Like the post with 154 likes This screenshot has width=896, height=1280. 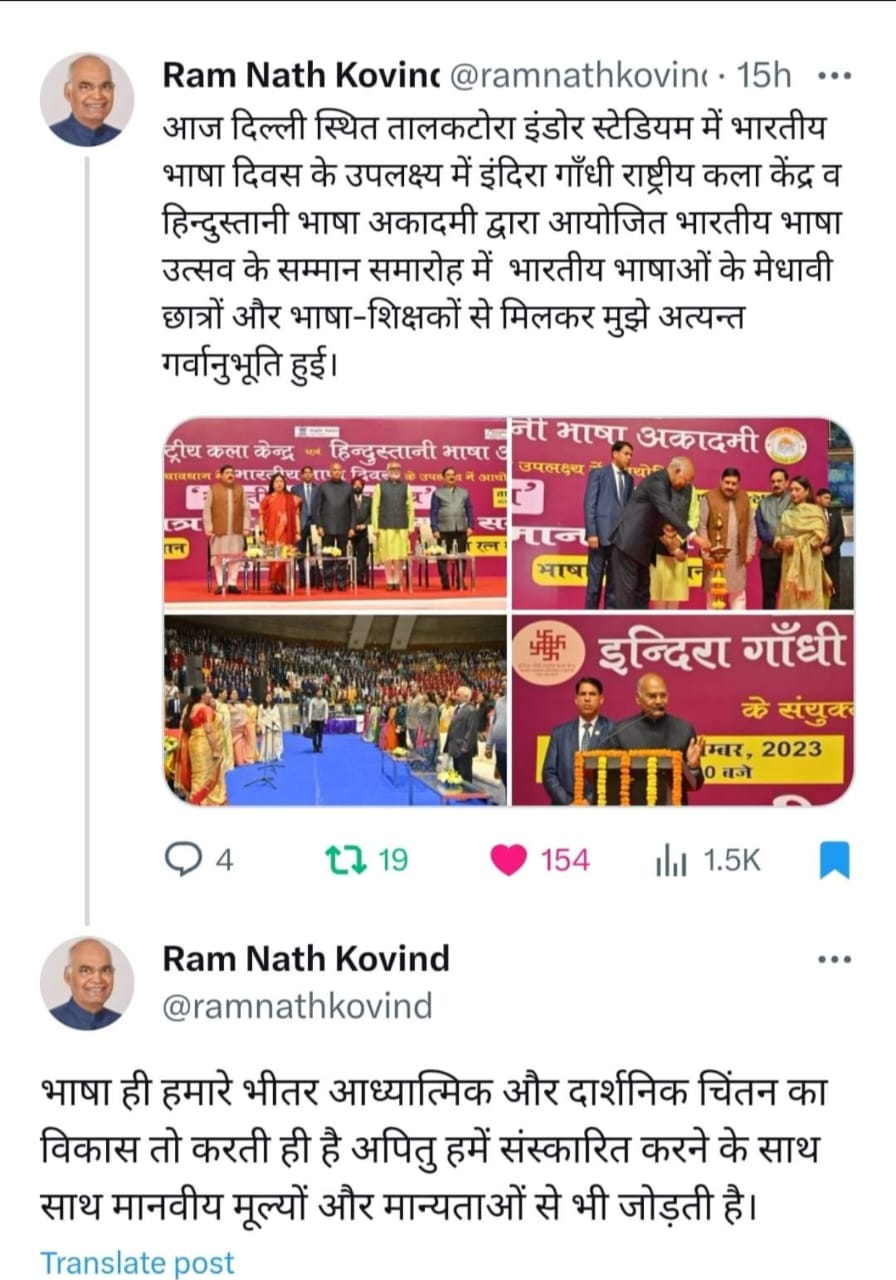pyautogui.click(x=510, y=859)
